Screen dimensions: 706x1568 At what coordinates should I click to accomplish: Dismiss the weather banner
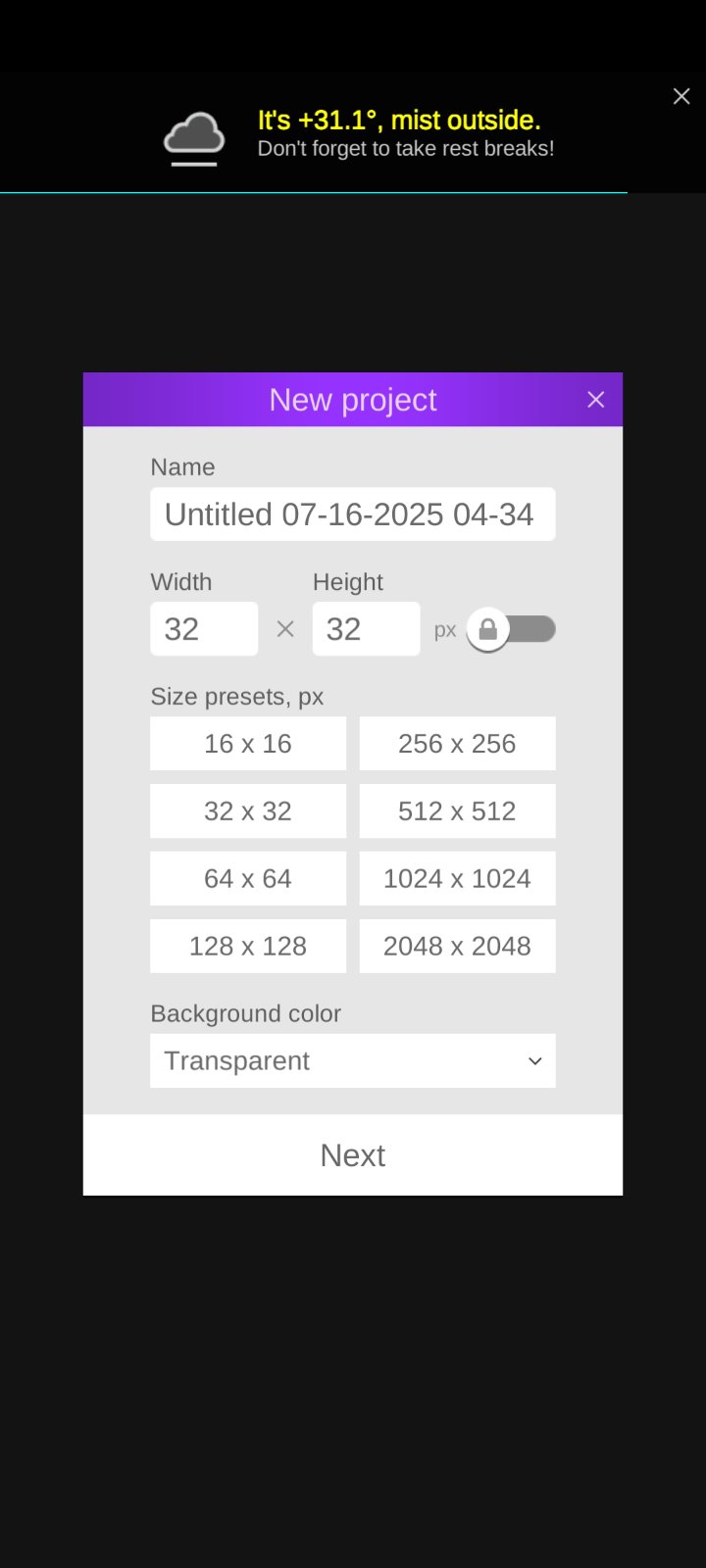tap(681, 96)
